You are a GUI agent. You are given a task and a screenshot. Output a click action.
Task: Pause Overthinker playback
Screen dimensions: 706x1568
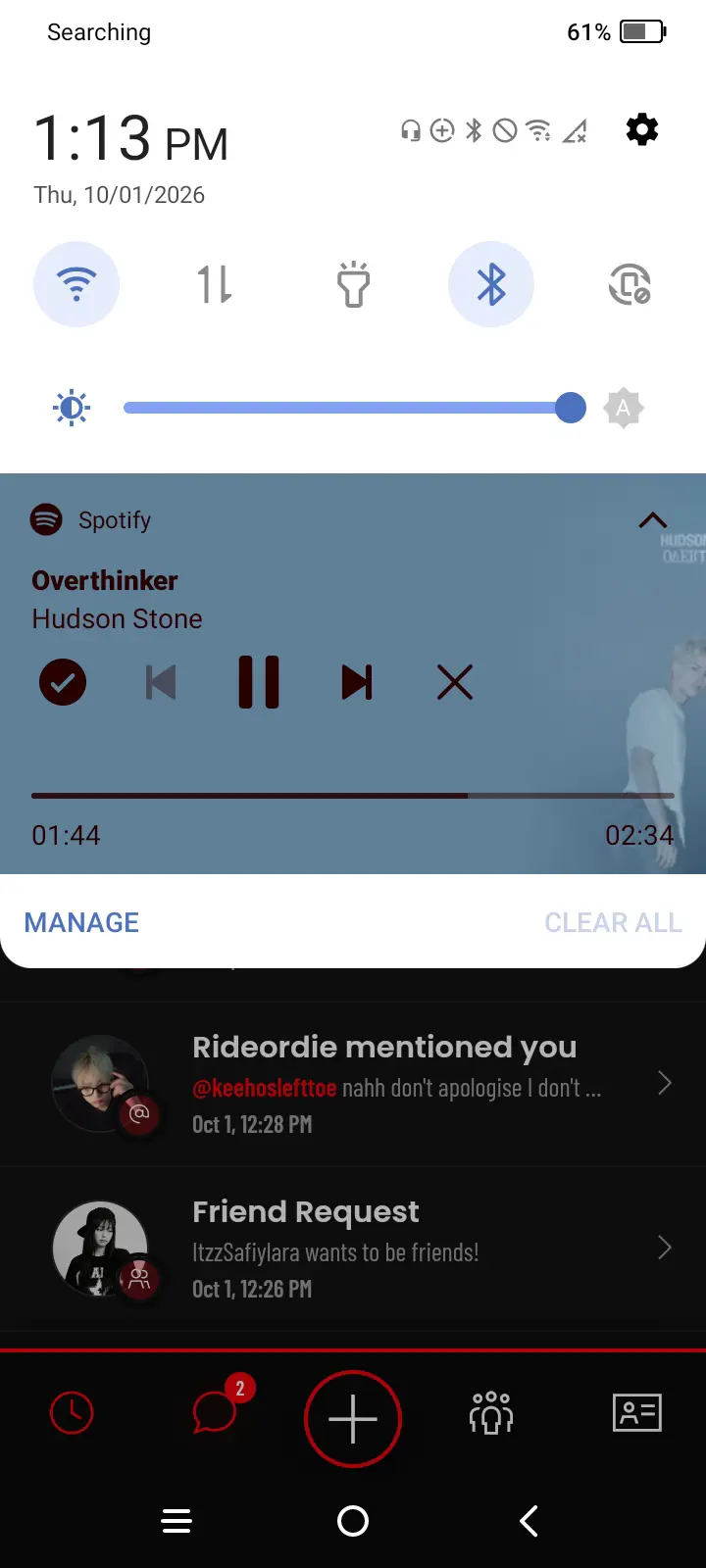click(x=259, y=682)
